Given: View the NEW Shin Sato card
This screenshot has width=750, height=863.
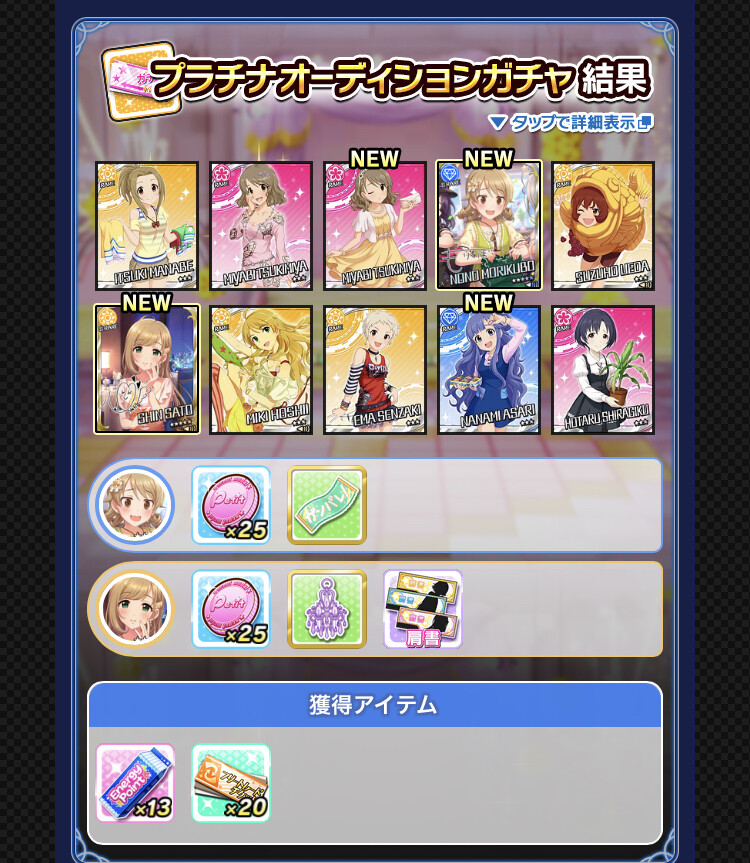Looking at the screenshot, I should (x=147, y=370).
